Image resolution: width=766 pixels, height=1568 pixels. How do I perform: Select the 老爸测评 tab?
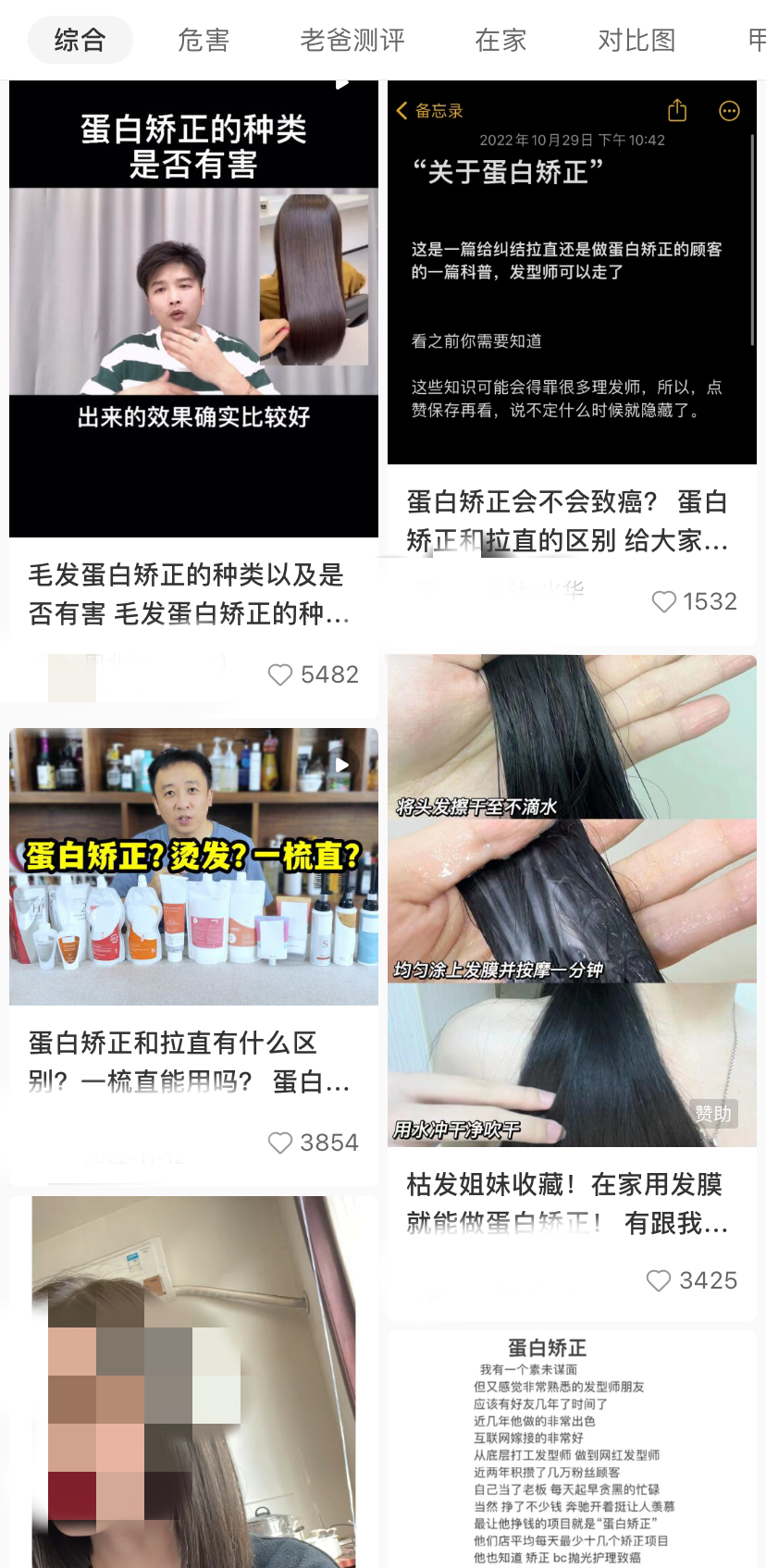(x=352, y=41)
